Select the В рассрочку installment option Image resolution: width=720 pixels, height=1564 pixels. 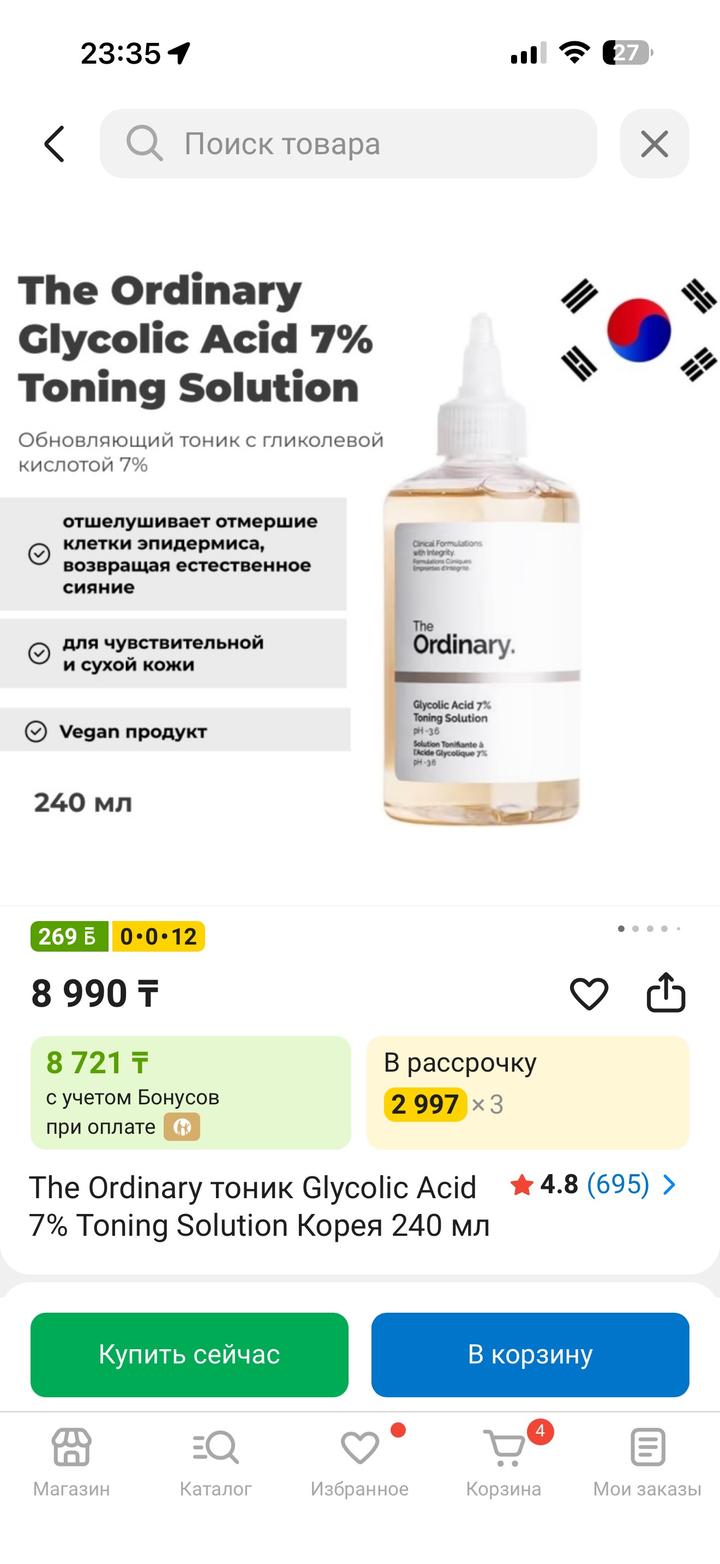coord(527,1092)
